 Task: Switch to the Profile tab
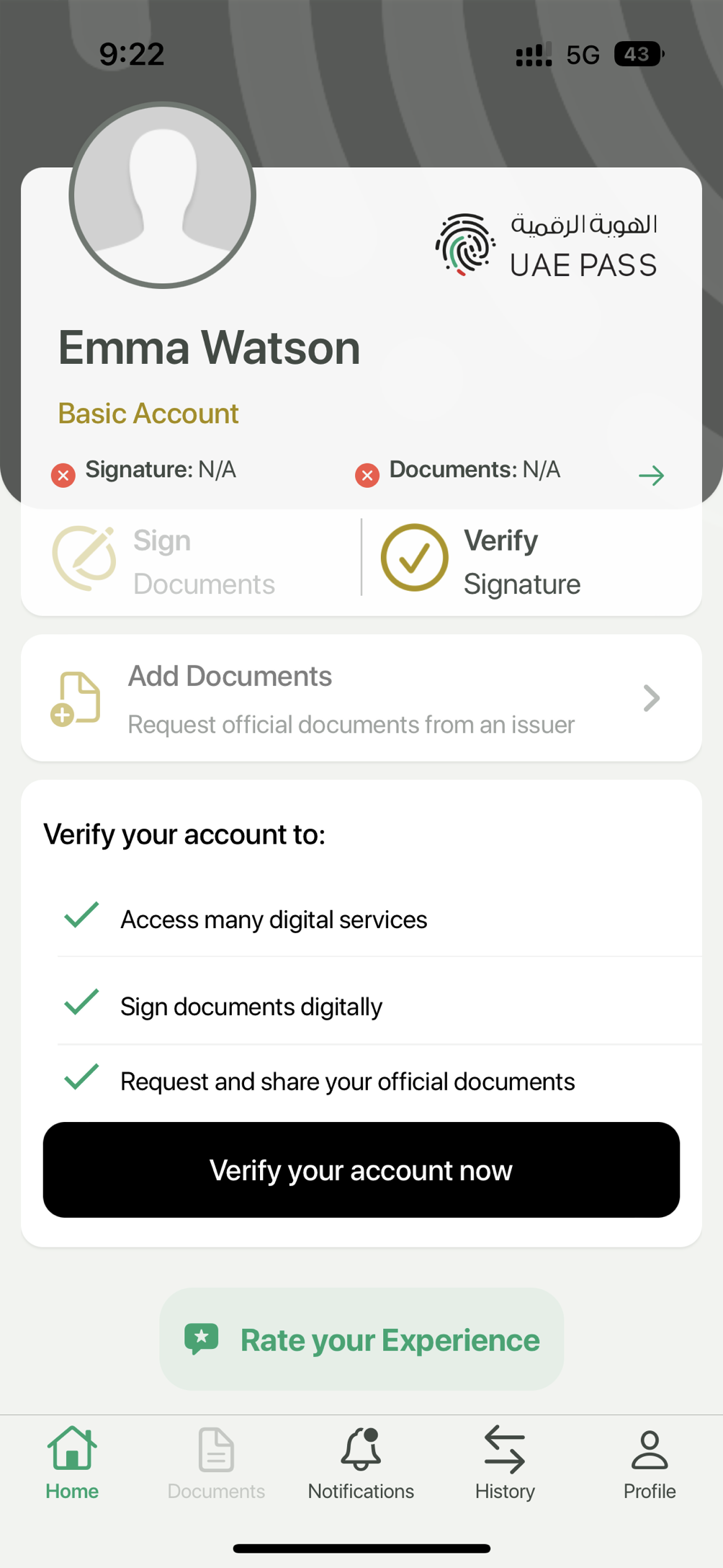point(650,1464)
